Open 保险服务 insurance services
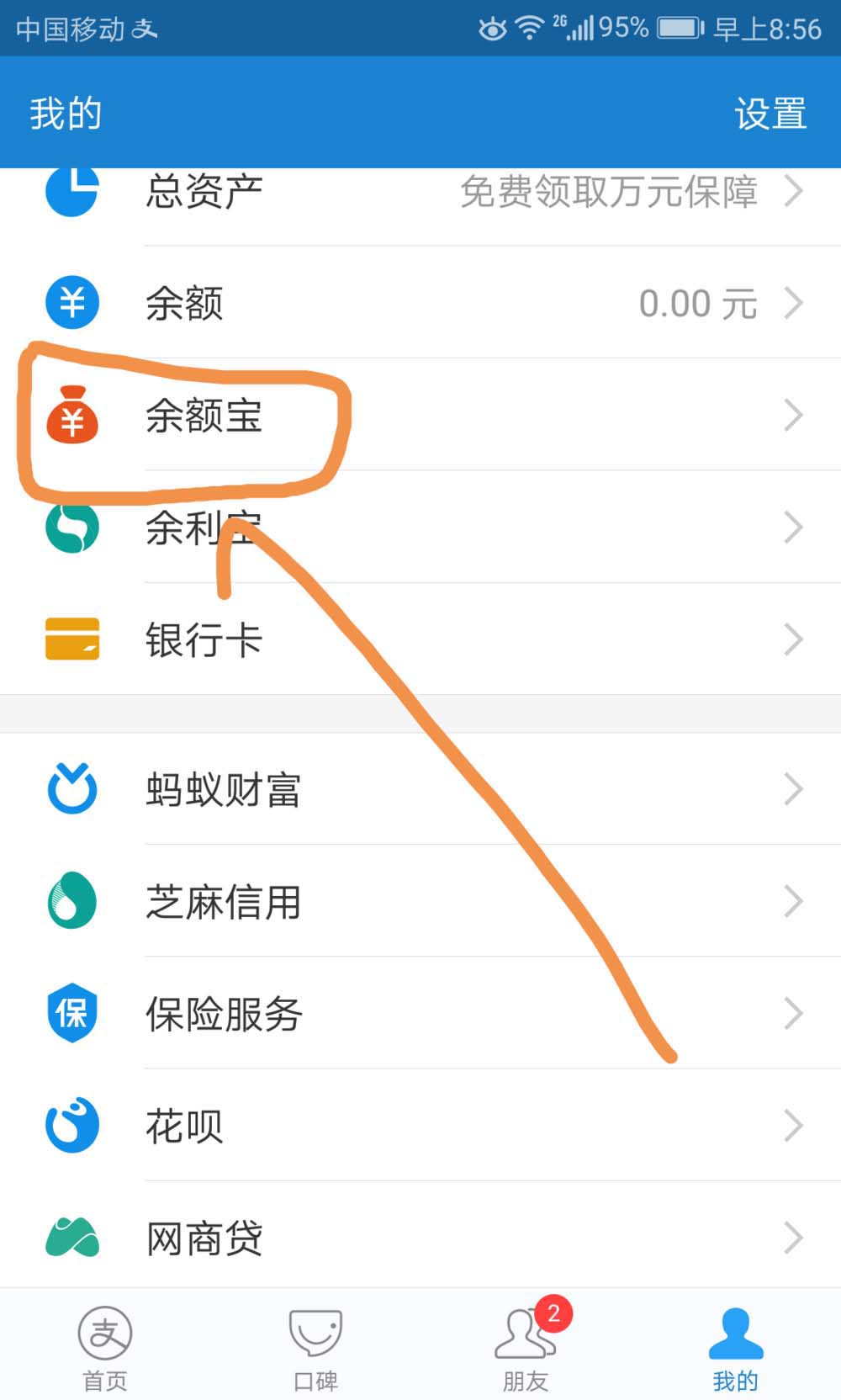Image resolution: width=841 pixels, height=1400 pixels. click(x=420, y=1013)
